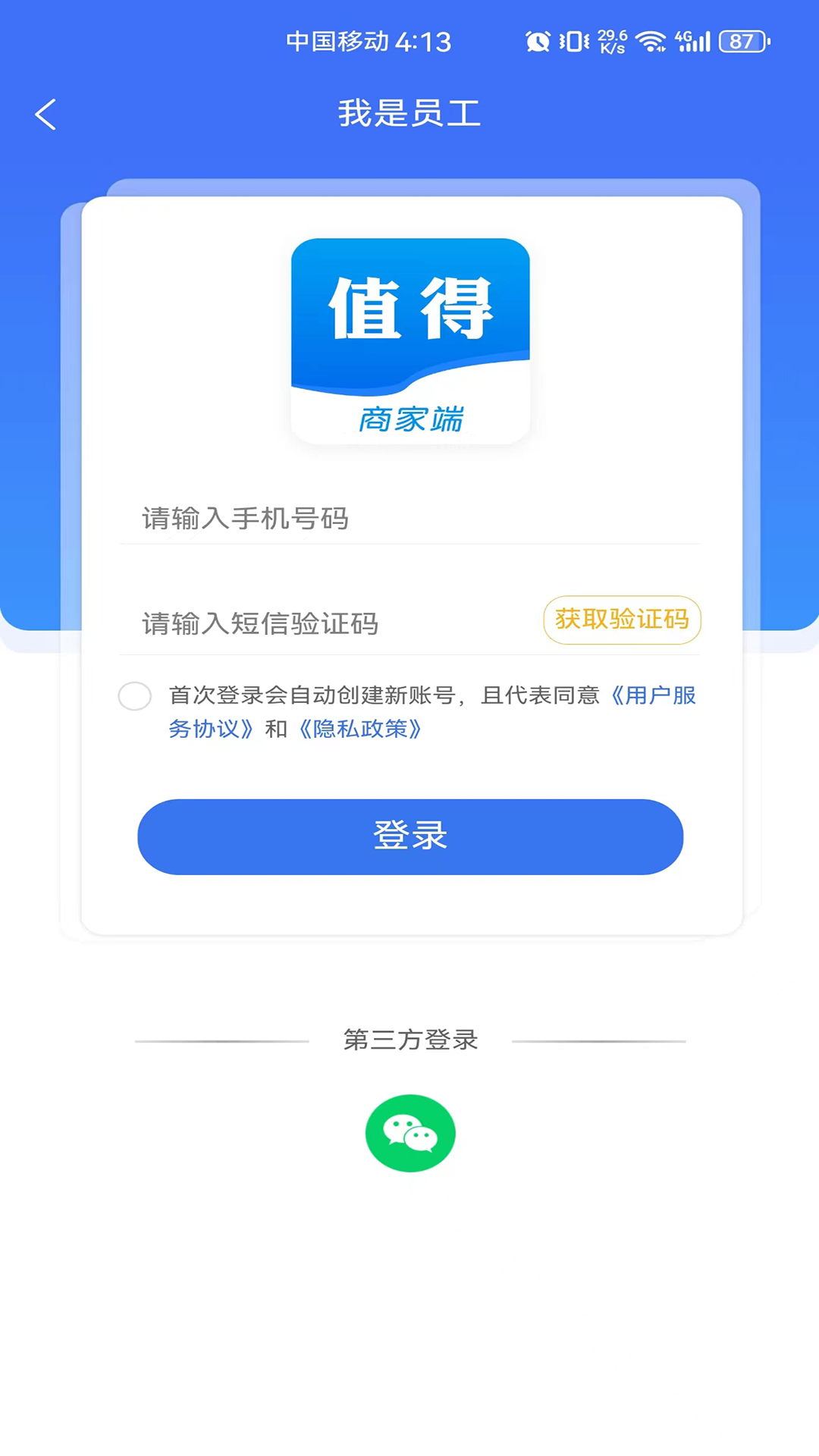Click the 第三方登录 divider label
The height and width of the screenshot is (1456, 819).
pyautogui.click(x=409, y=1040)
